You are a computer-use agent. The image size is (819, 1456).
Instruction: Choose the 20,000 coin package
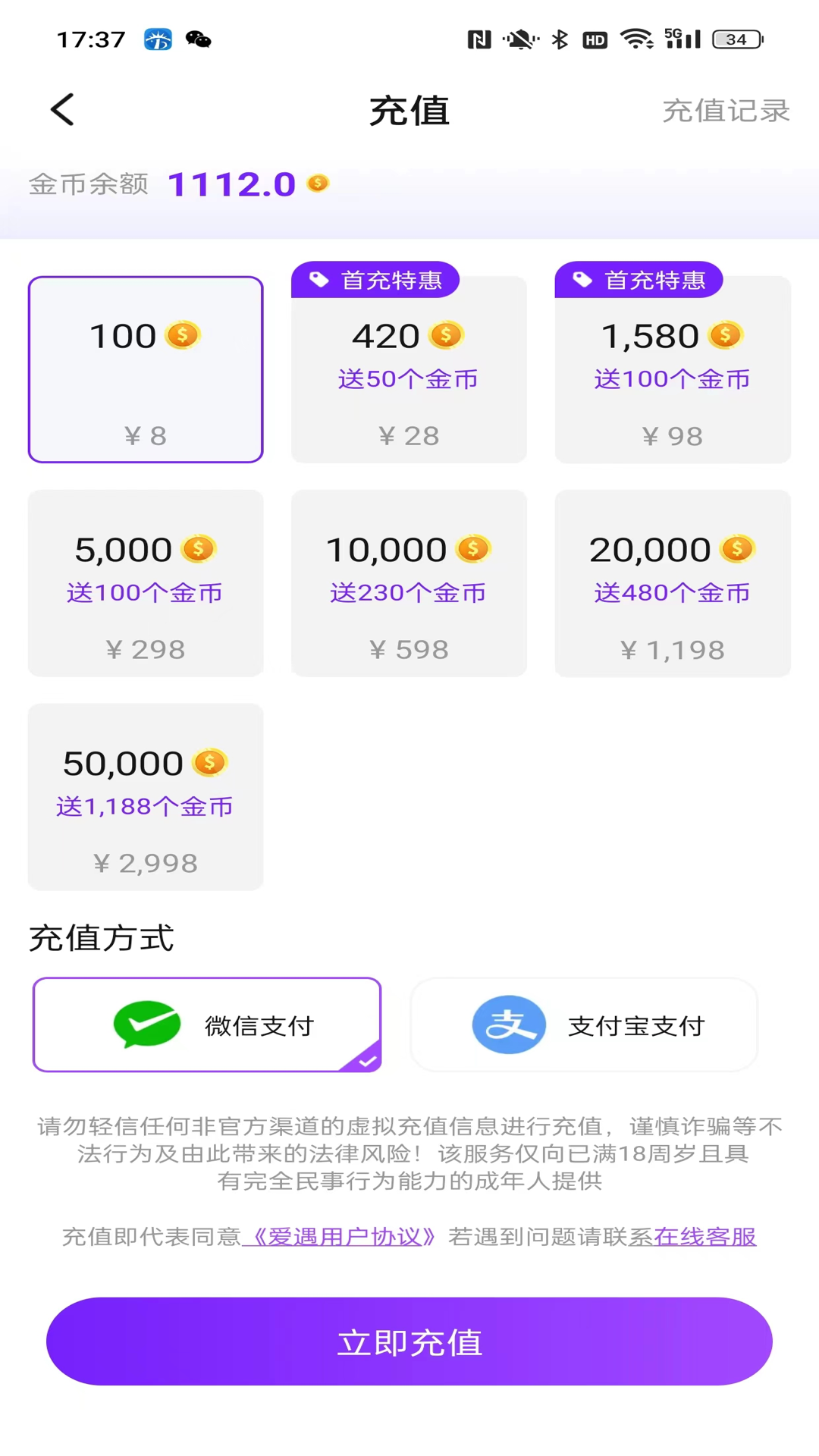[673, 583]
